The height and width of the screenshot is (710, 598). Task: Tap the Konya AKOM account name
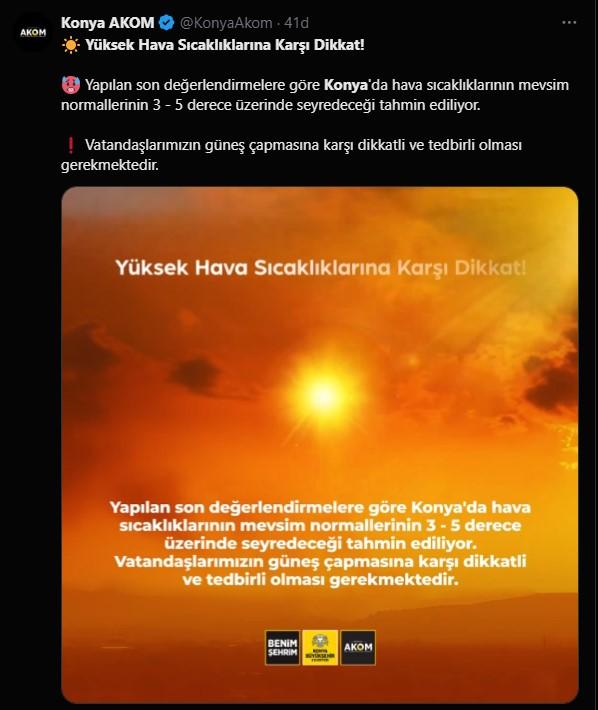[x=107, y=23]
